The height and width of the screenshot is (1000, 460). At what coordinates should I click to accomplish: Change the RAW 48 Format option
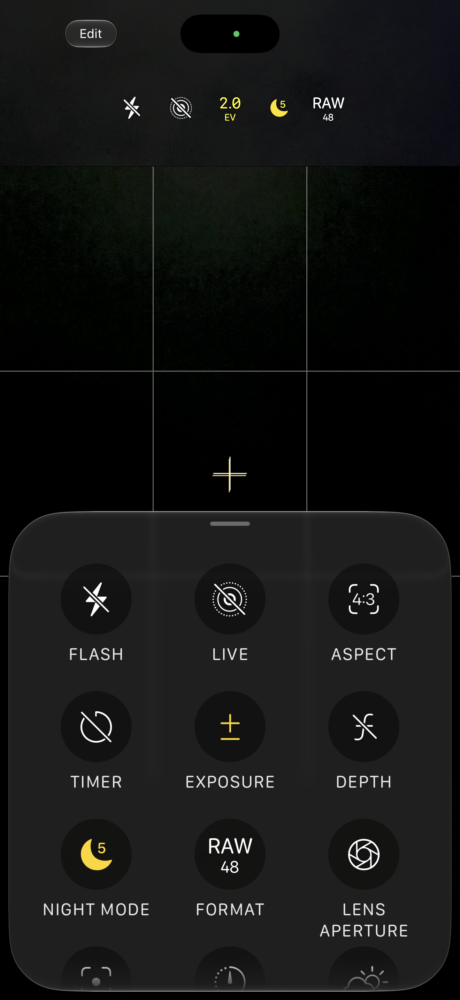pos(230,854)
